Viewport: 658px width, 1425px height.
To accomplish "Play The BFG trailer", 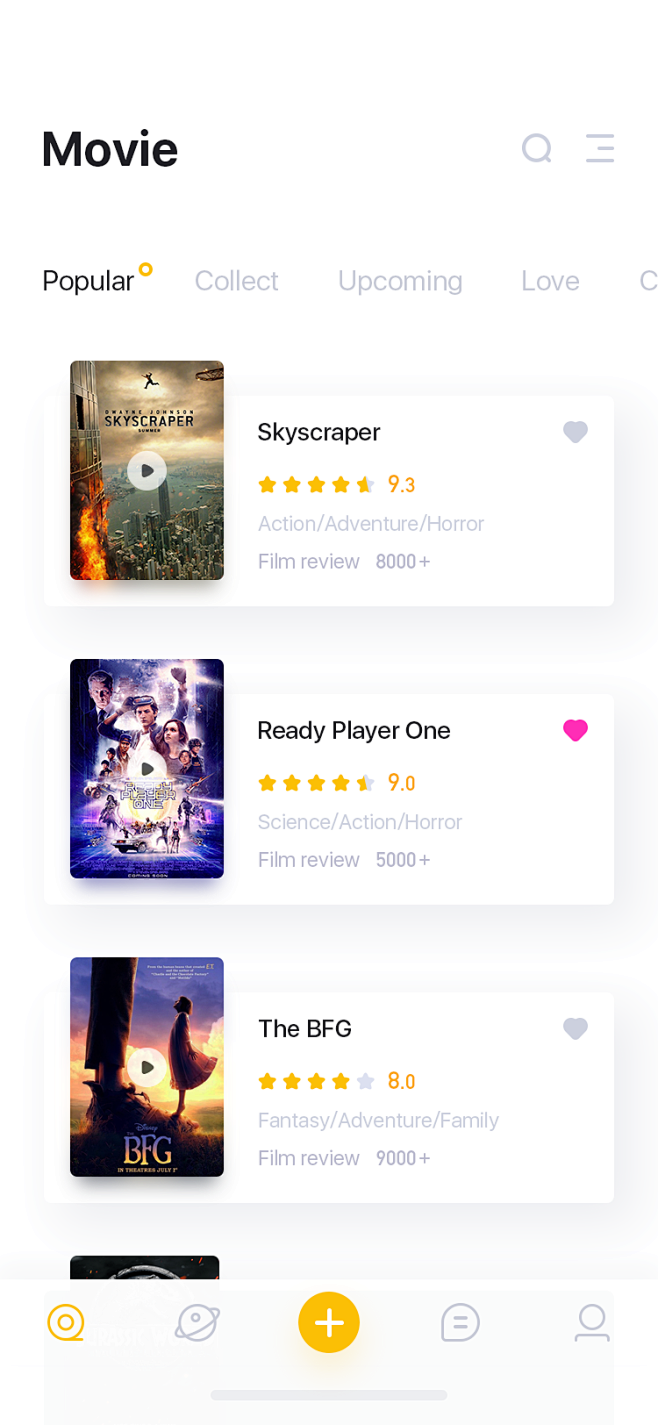I will pyautogui.click(x=147, y=1067).
